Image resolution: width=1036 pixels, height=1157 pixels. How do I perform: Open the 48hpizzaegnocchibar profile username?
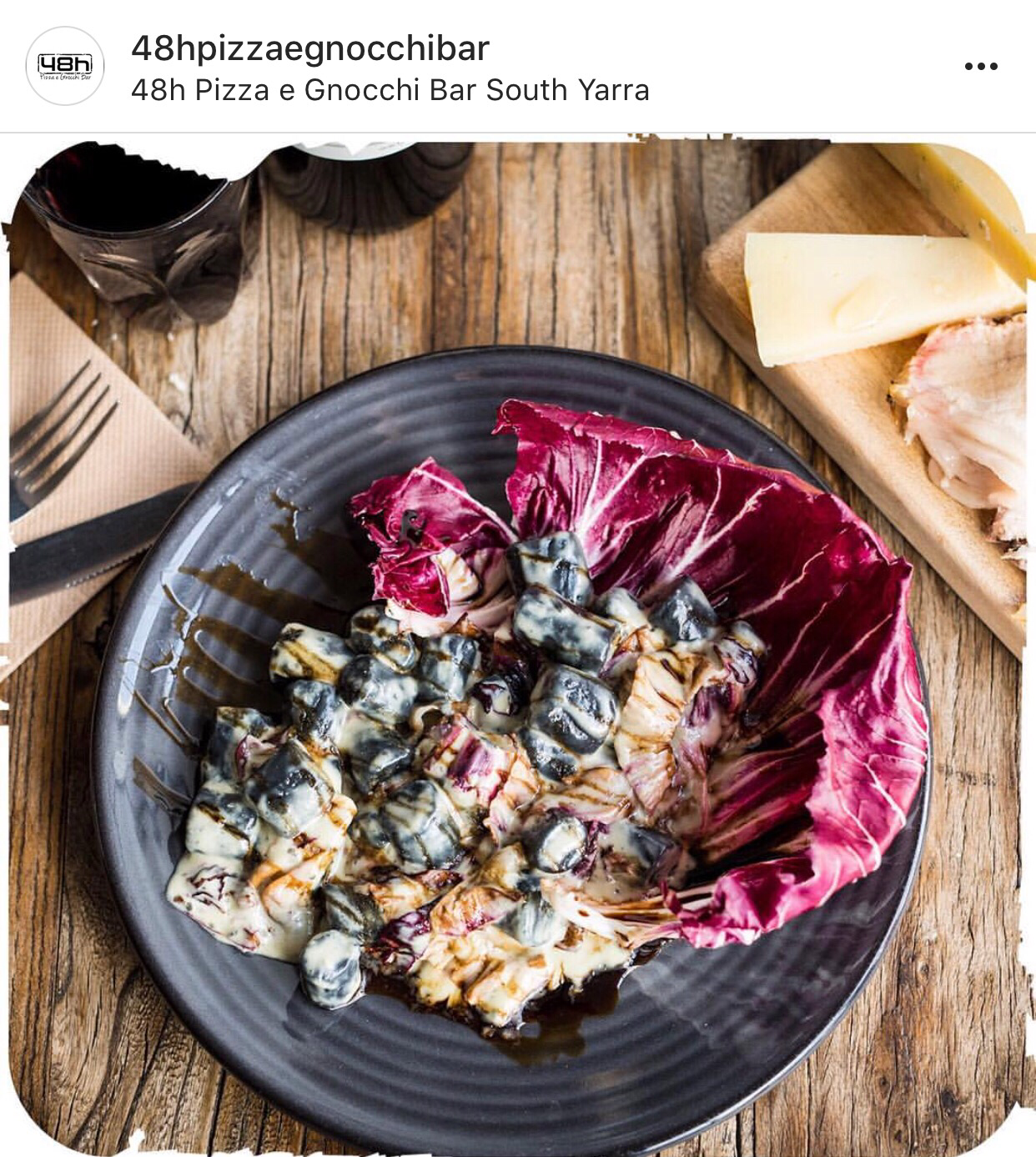309,48
